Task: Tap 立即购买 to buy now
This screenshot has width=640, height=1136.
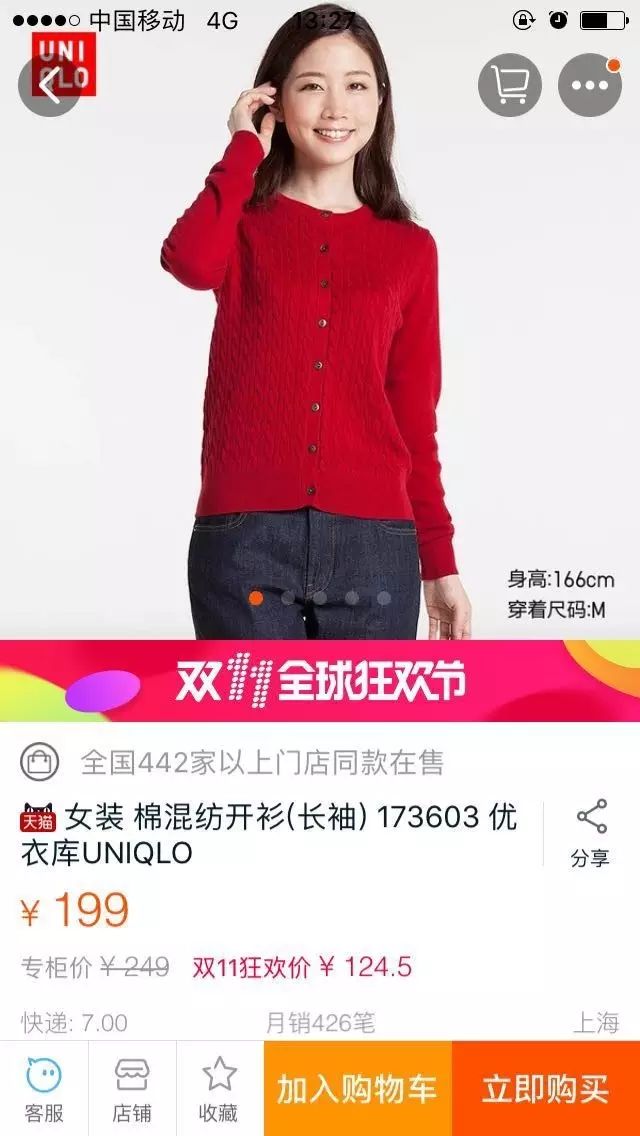Action: (545, 1089)
